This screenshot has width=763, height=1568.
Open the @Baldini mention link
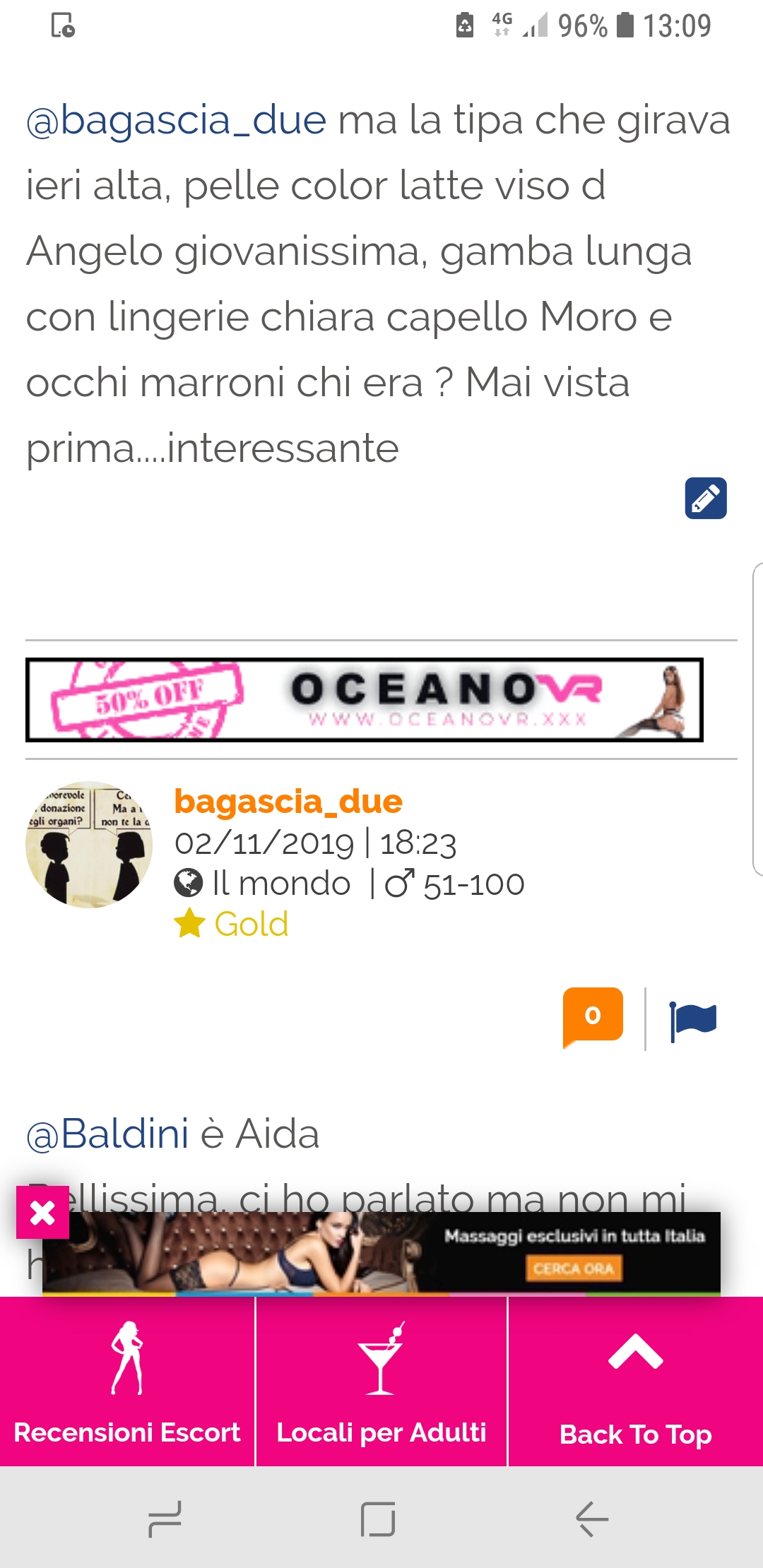point(107,1134)
